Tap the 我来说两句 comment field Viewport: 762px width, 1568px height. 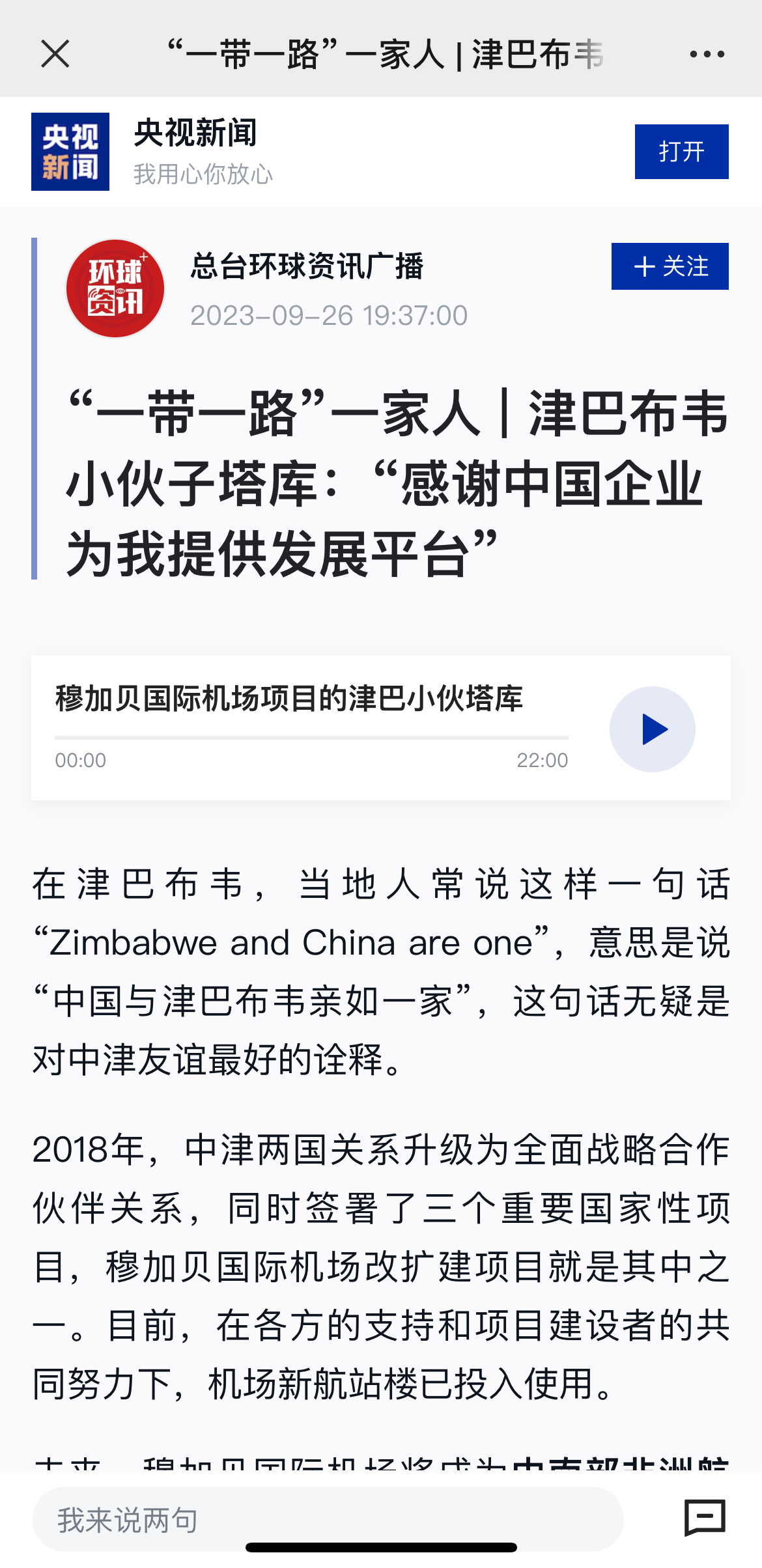[328, 1520]
